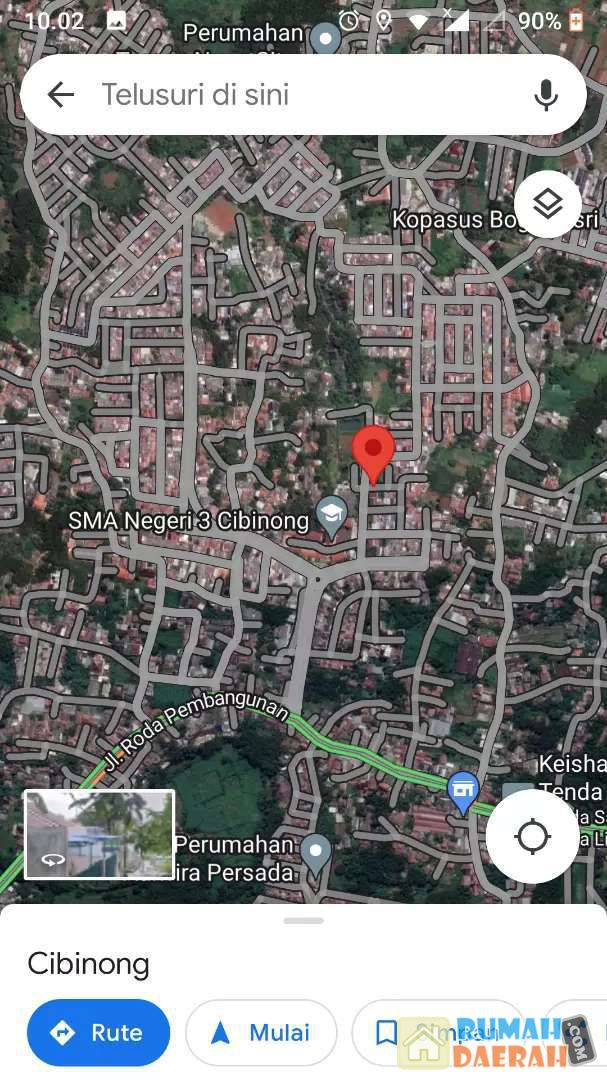
Task: Start navigation with the Mulai button
Action: [x=261, y=1033]
